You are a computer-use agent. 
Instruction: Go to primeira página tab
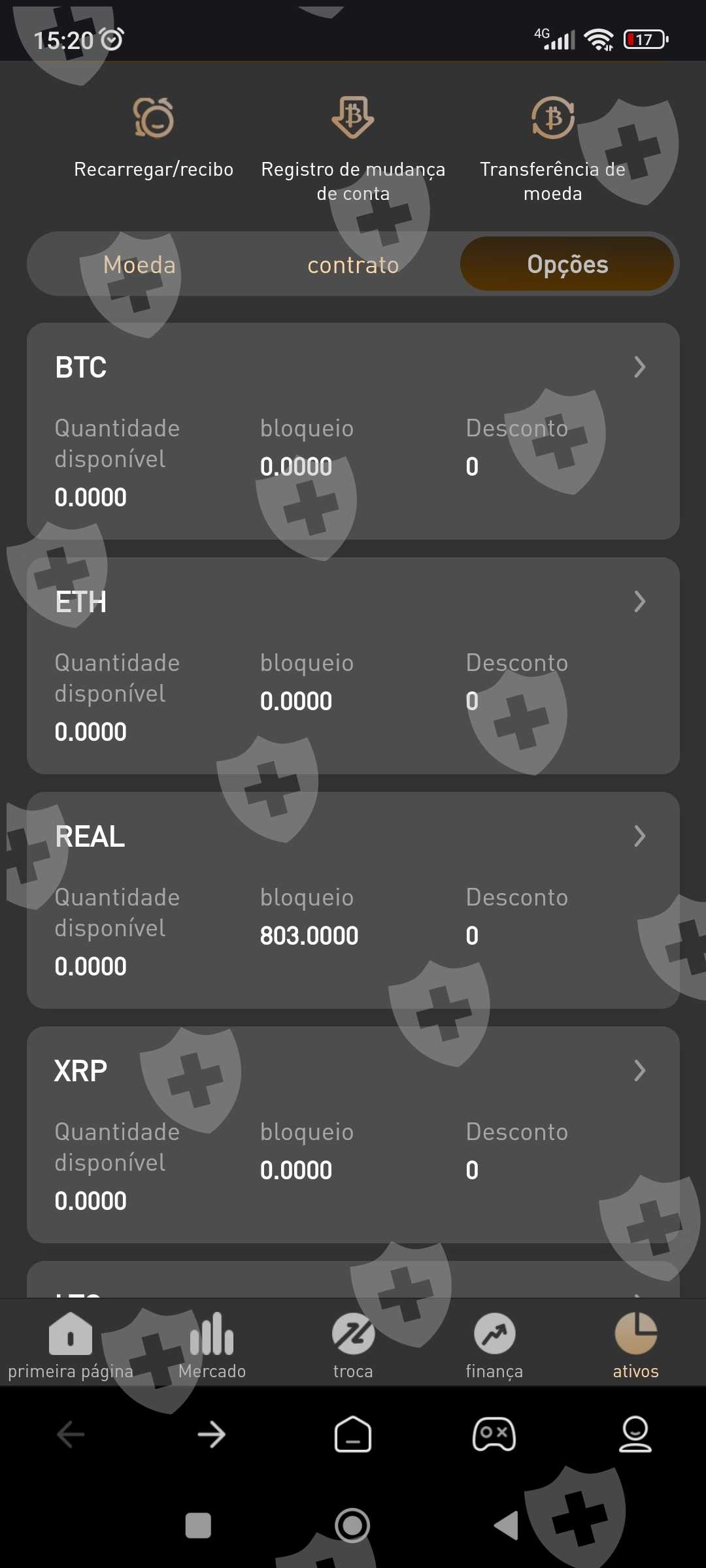[71, 1345]
